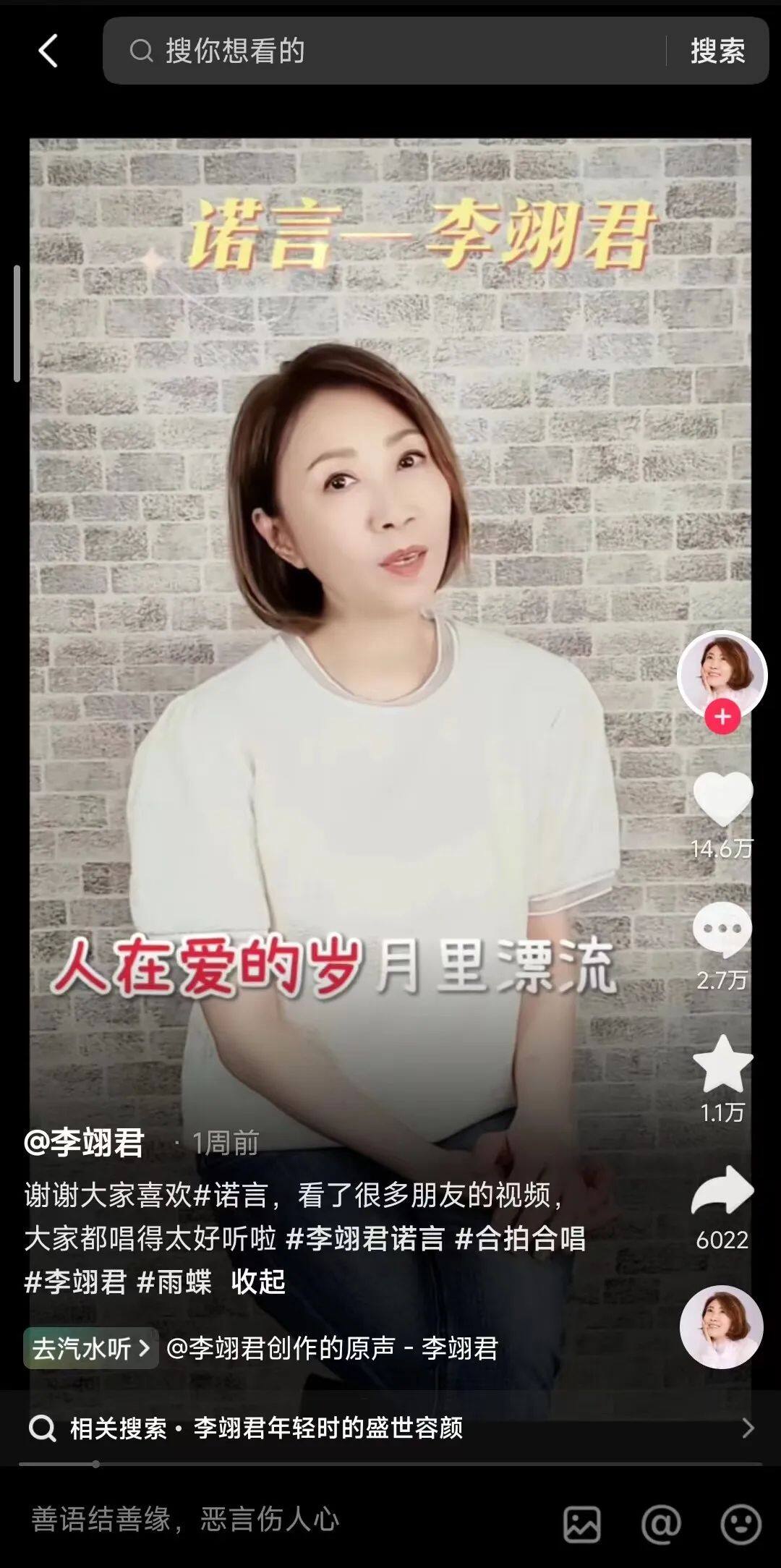Go back using the top-left arrow

click(x=48, y=51)
